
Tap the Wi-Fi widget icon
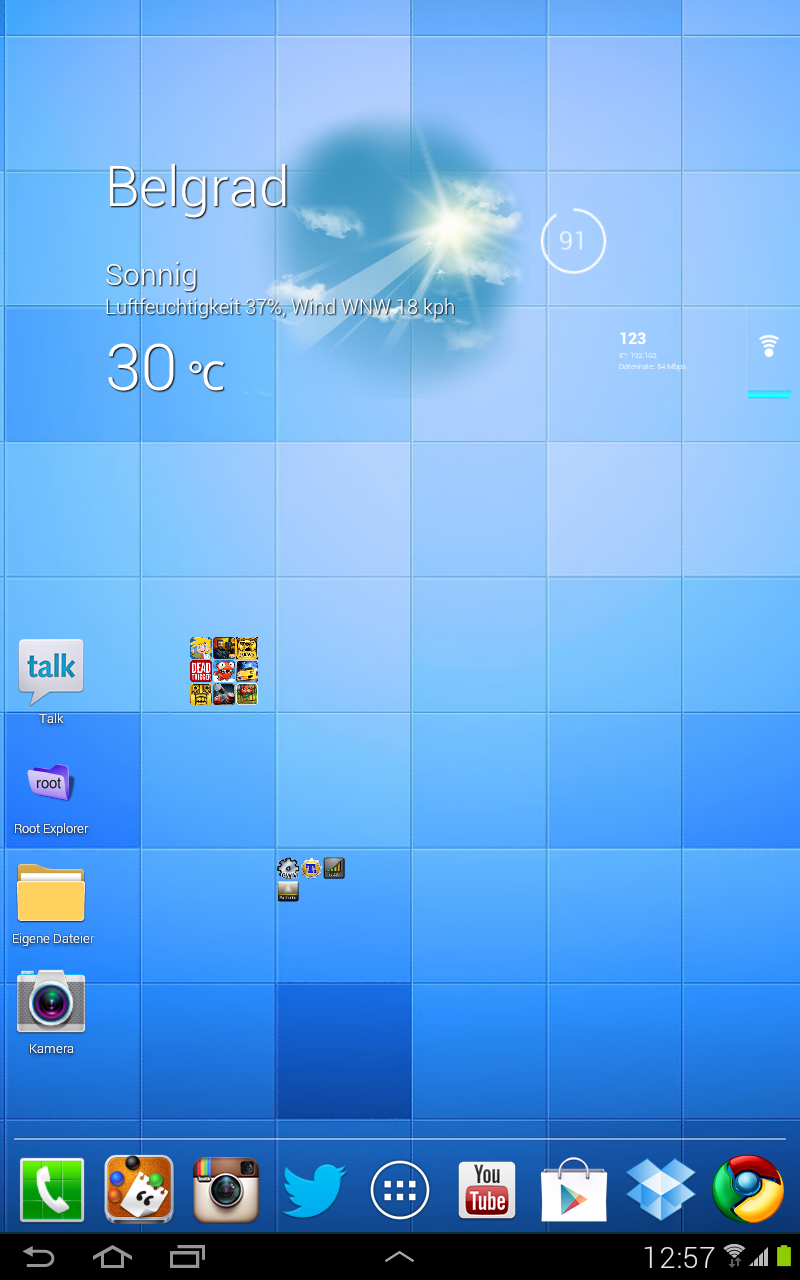point(769,347)
